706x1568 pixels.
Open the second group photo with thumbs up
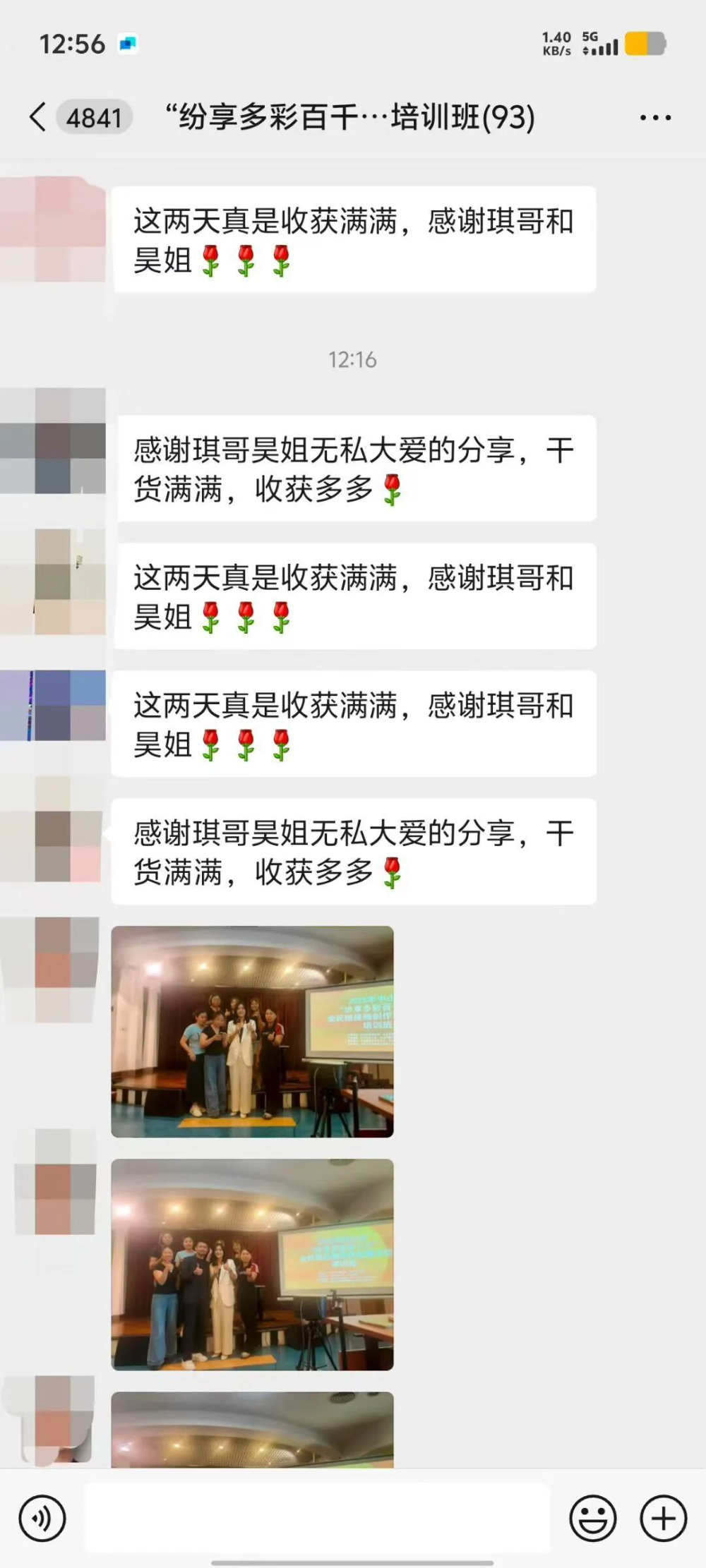point(252,1264)
